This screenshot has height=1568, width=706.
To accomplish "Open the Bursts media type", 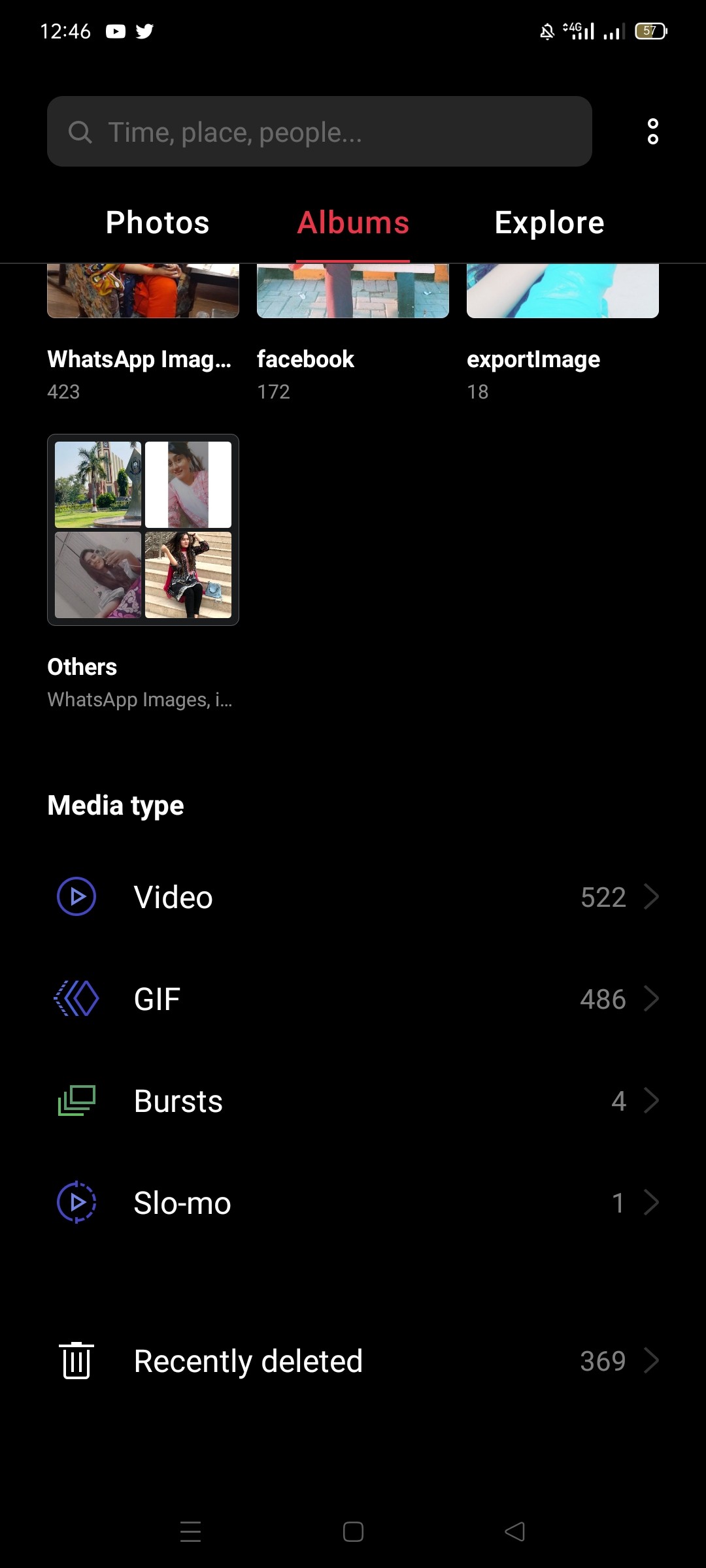I will point(353,1100).
